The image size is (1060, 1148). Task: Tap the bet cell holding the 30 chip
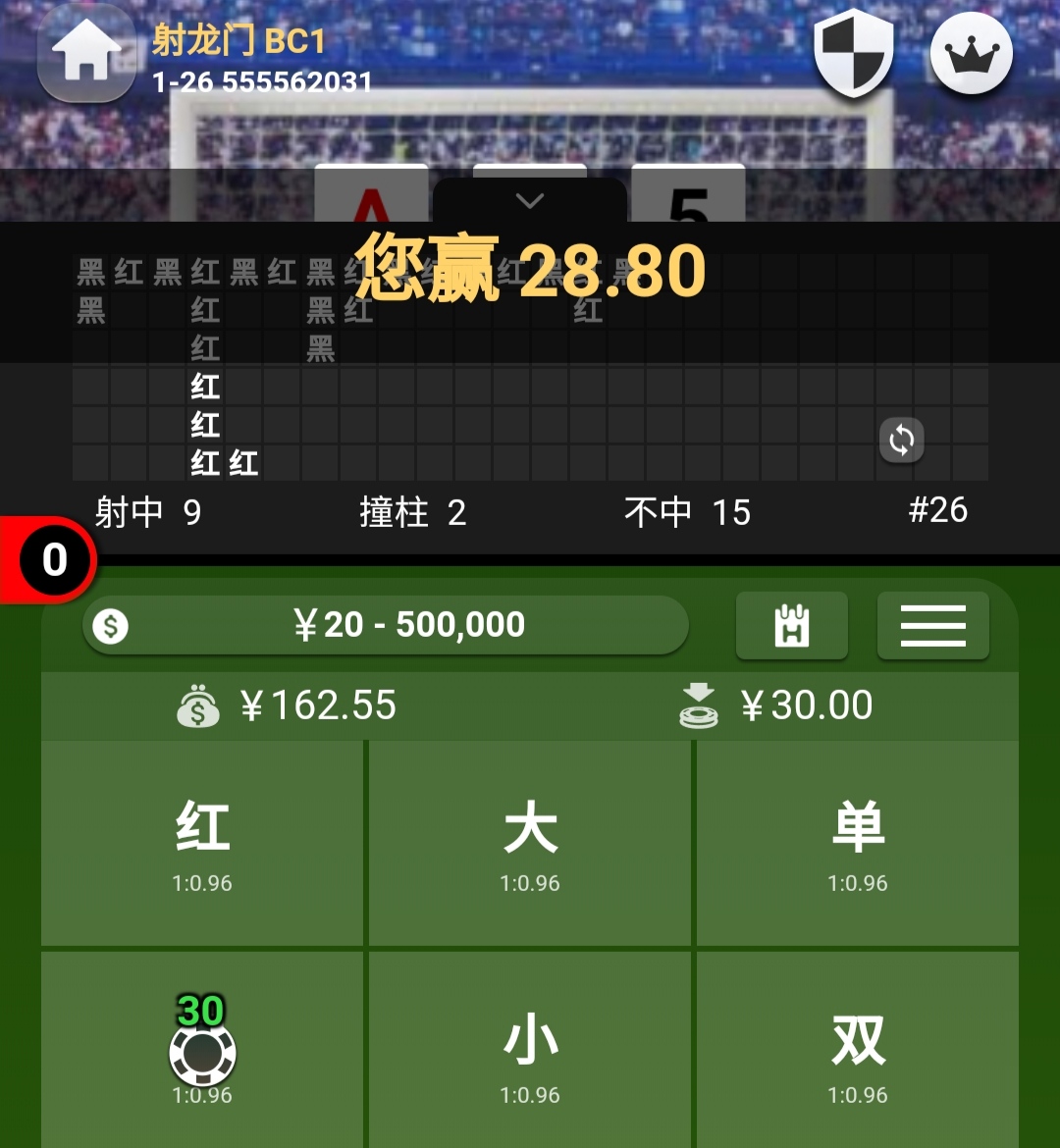tap(202, 1050)
